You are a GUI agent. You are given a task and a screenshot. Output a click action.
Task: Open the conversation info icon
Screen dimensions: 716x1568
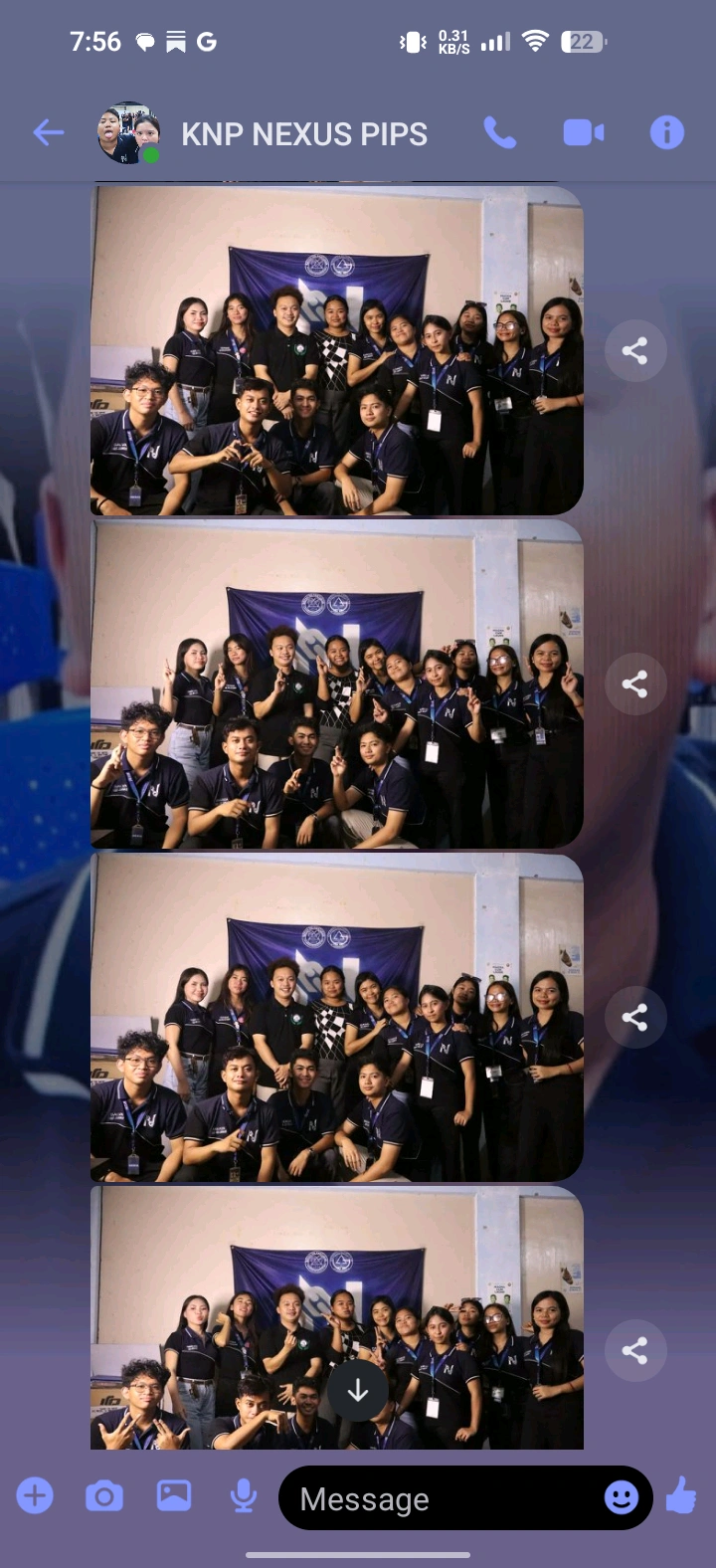[667, 132]
